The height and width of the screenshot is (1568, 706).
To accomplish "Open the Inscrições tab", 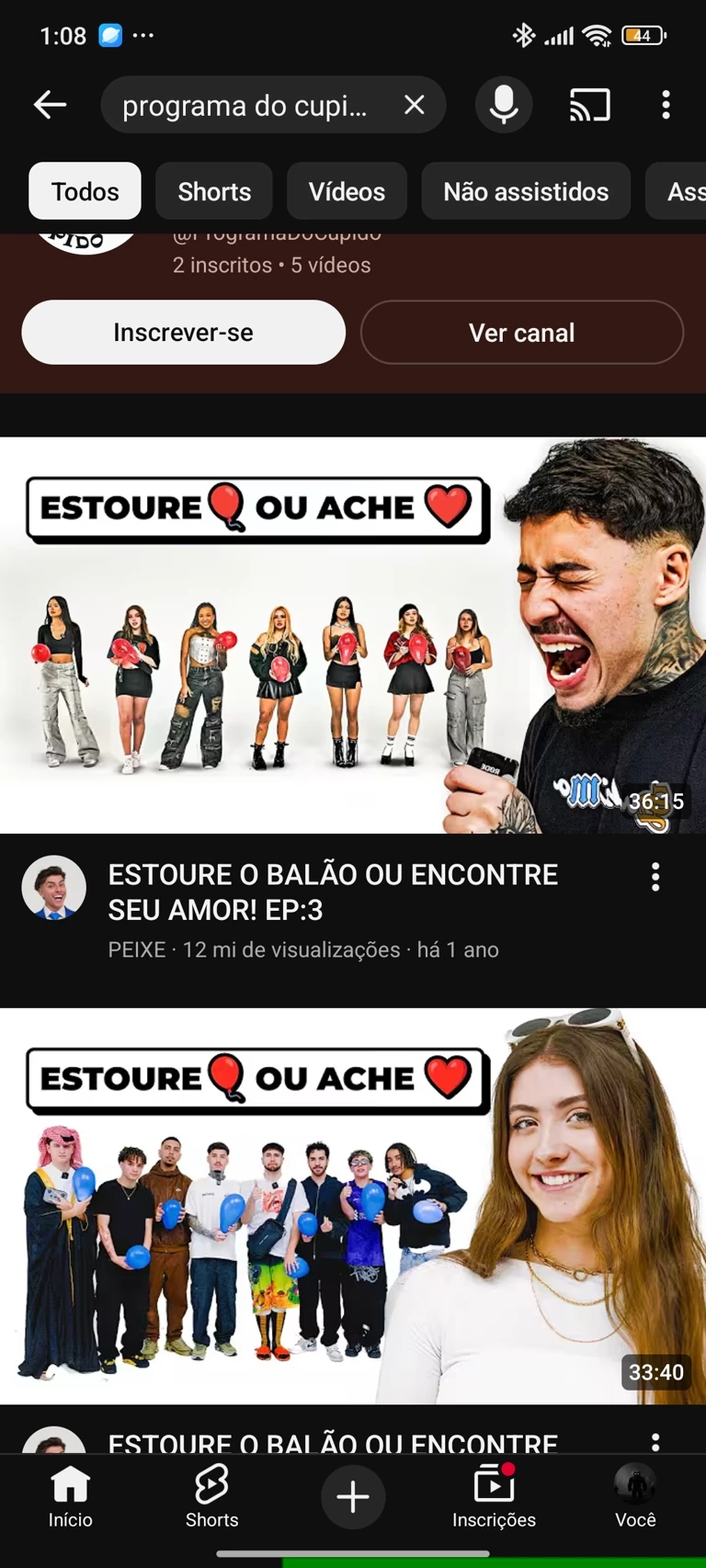I will 494,1496.
